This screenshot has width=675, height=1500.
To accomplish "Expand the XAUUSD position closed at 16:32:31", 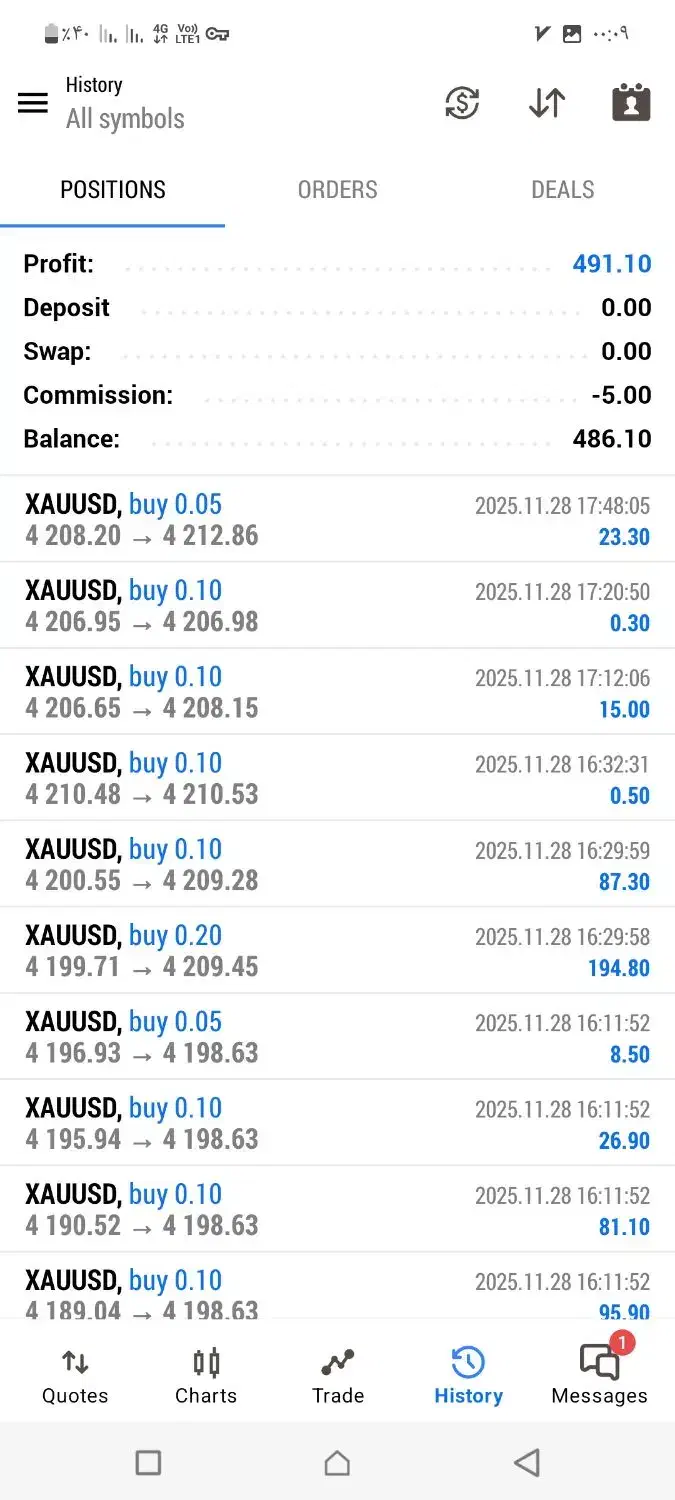I will (337, 778).
